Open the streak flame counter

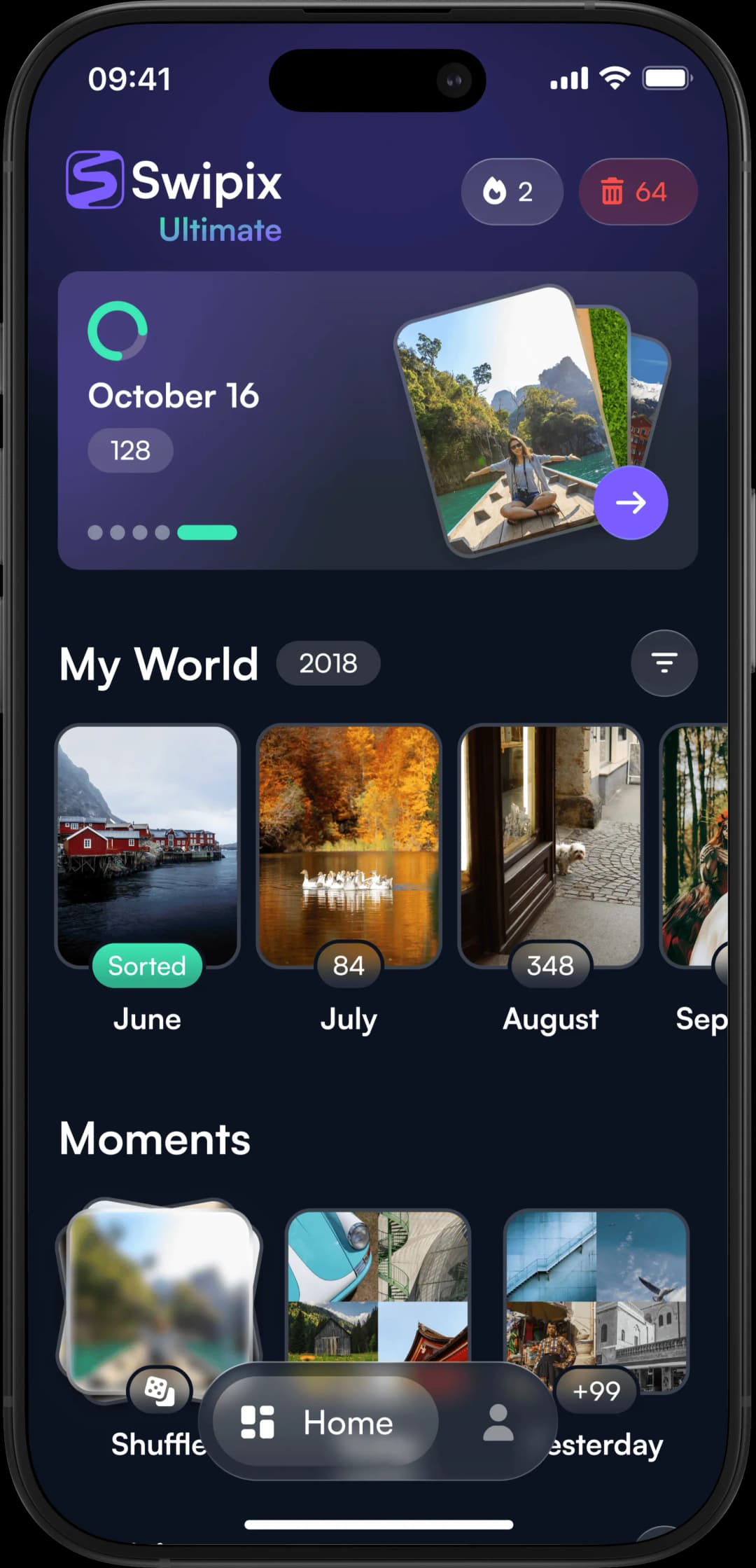(x=512, y=192)
